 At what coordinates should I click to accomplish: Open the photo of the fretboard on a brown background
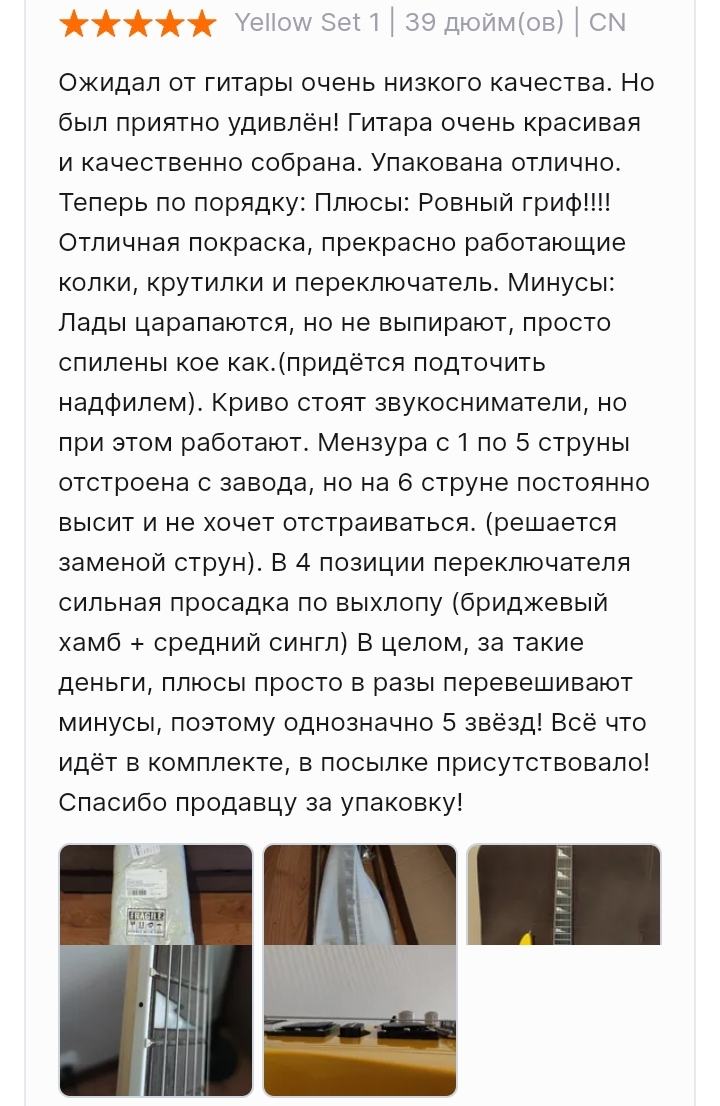coord(563,894)
